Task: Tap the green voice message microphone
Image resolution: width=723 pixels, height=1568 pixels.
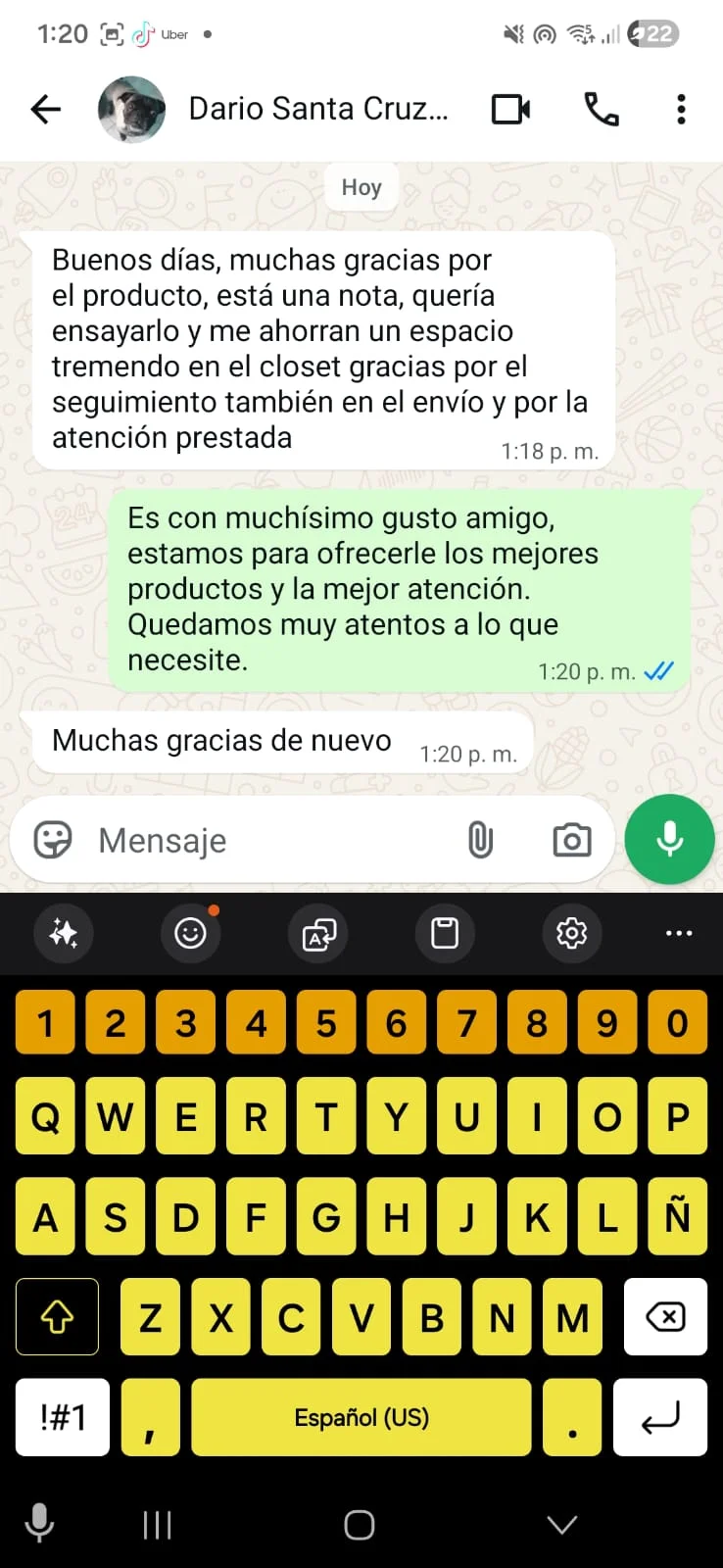Action: click(670, 840)
